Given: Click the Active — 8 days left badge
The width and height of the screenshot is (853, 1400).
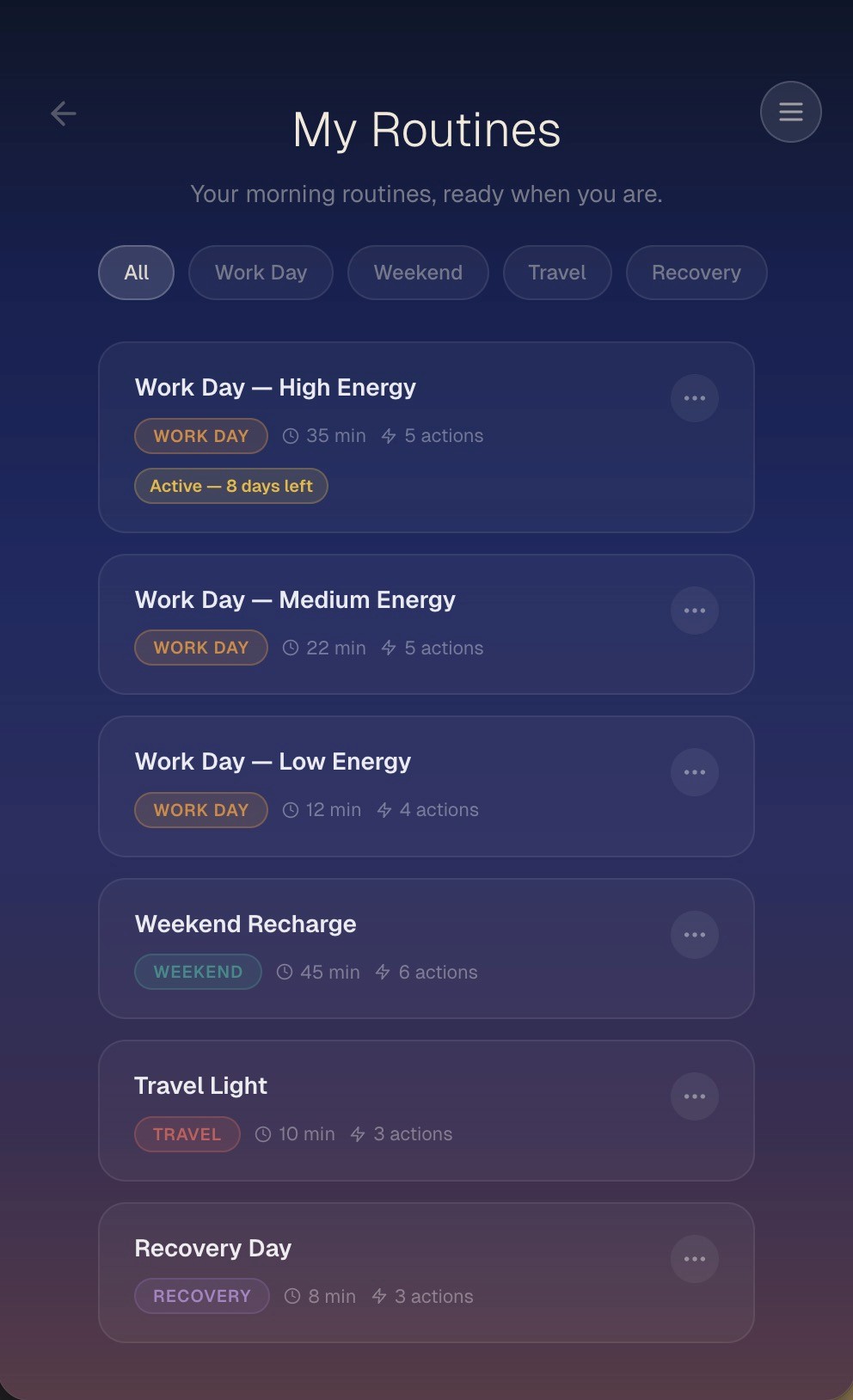Looking at the screenshot, I should coord(230,486).
